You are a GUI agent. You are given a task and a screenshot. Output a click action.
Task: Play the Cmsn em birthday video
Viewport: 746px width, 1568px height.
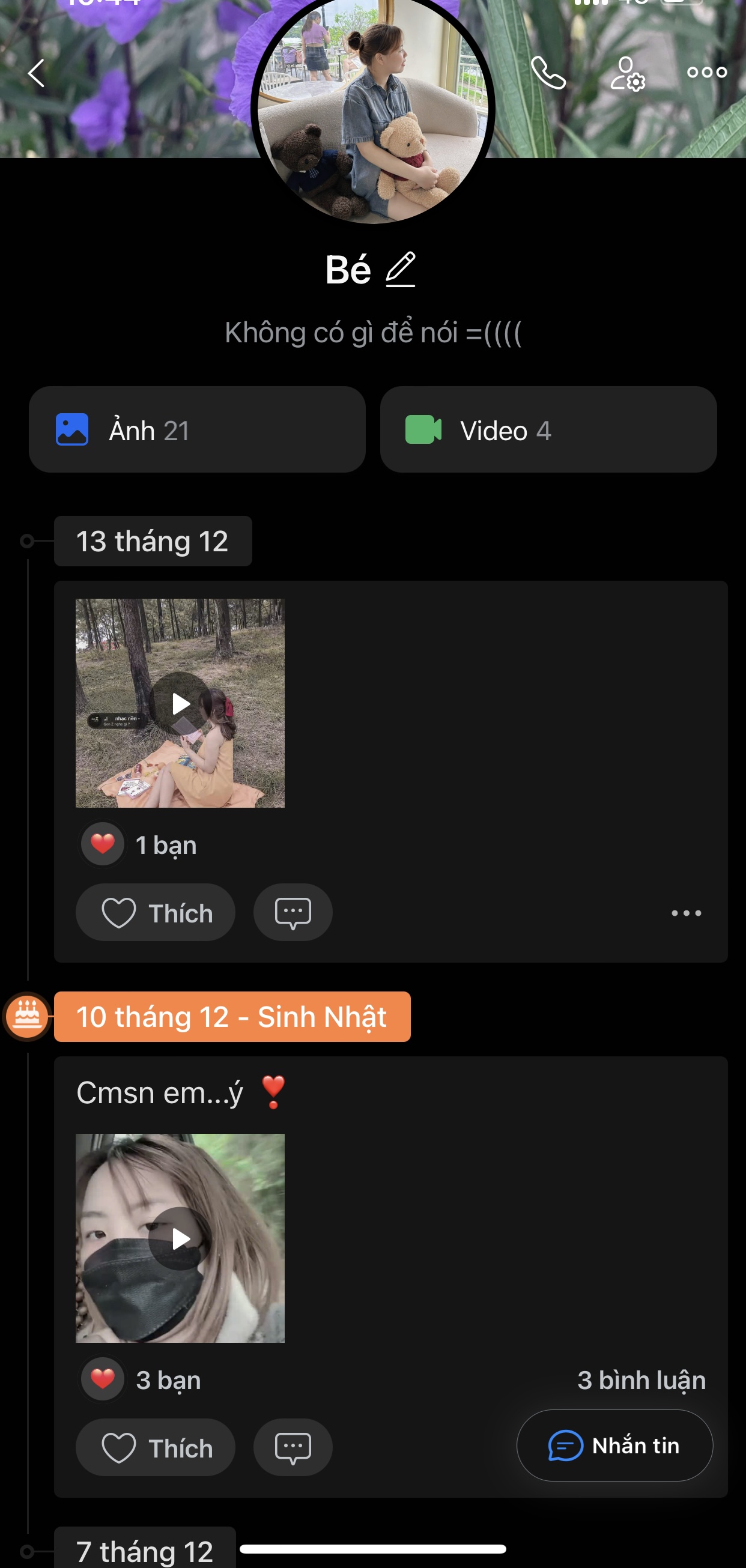[x=180, y=1238]
